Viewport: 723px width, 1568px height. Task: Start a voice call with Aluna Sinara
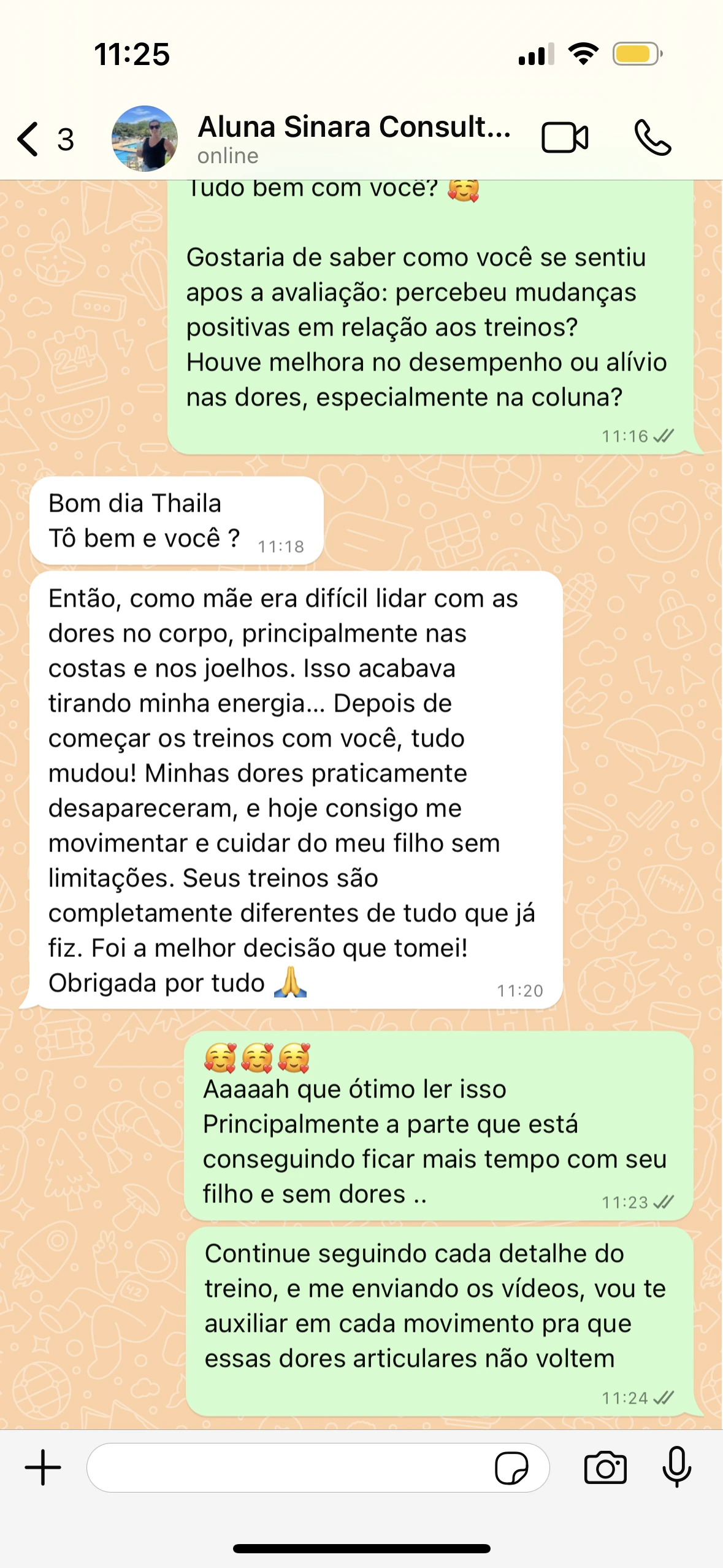[652, 137]
